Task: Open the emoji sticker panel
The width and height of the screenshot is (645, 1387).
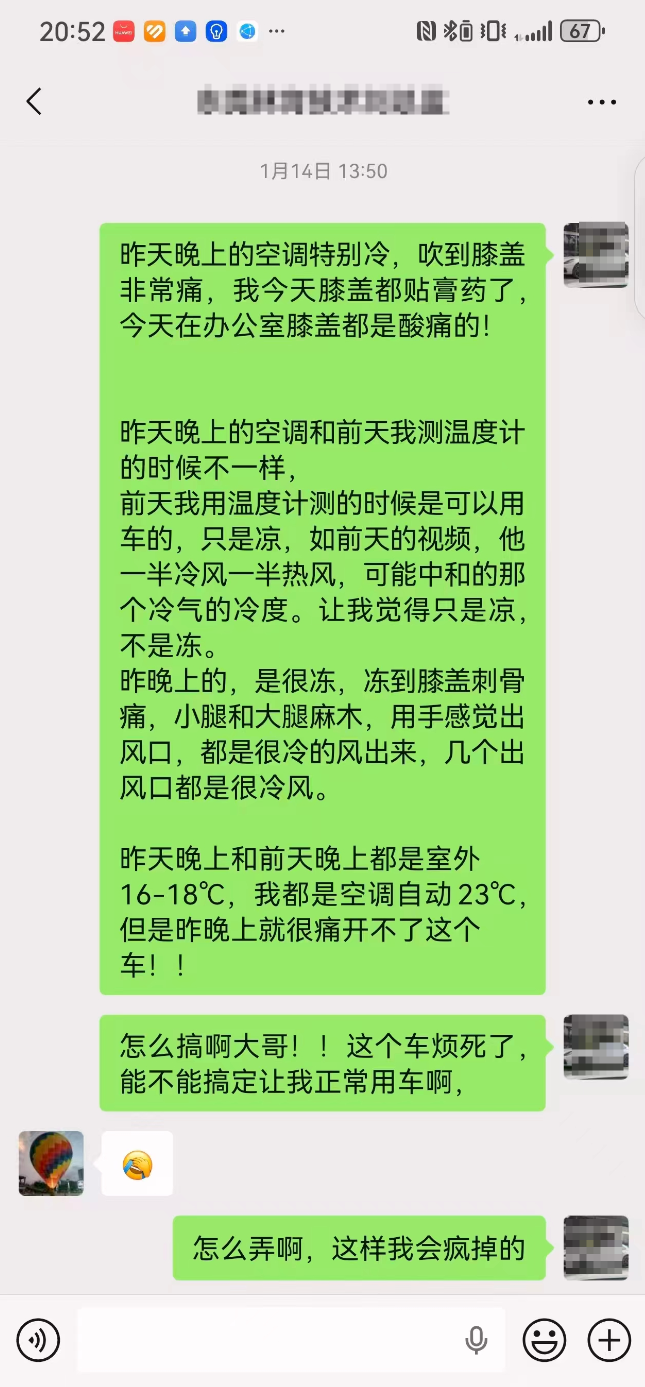Action: tap(544, 1340)
